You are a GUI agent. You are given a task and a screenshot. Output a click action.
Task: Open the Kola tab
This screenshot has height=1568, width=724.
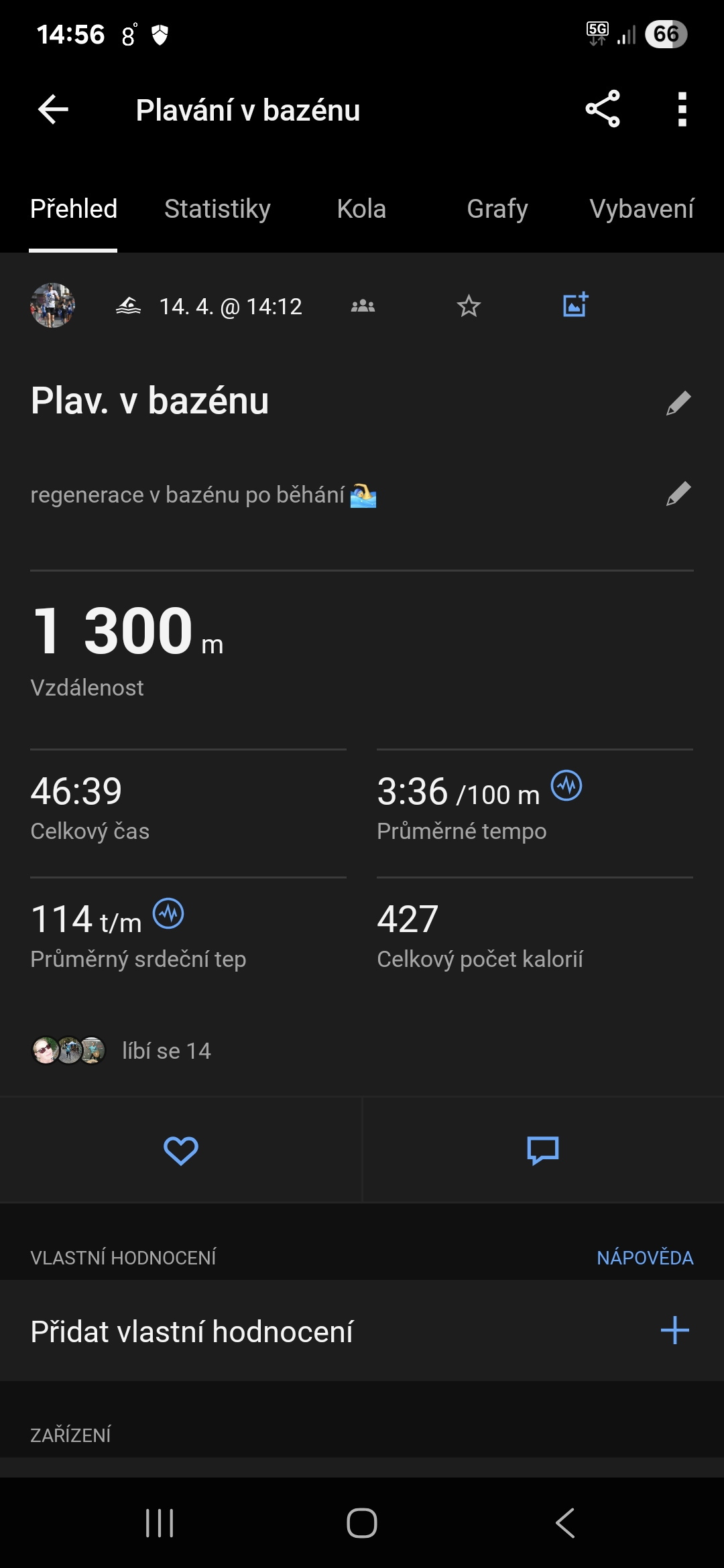coord(361,209)
